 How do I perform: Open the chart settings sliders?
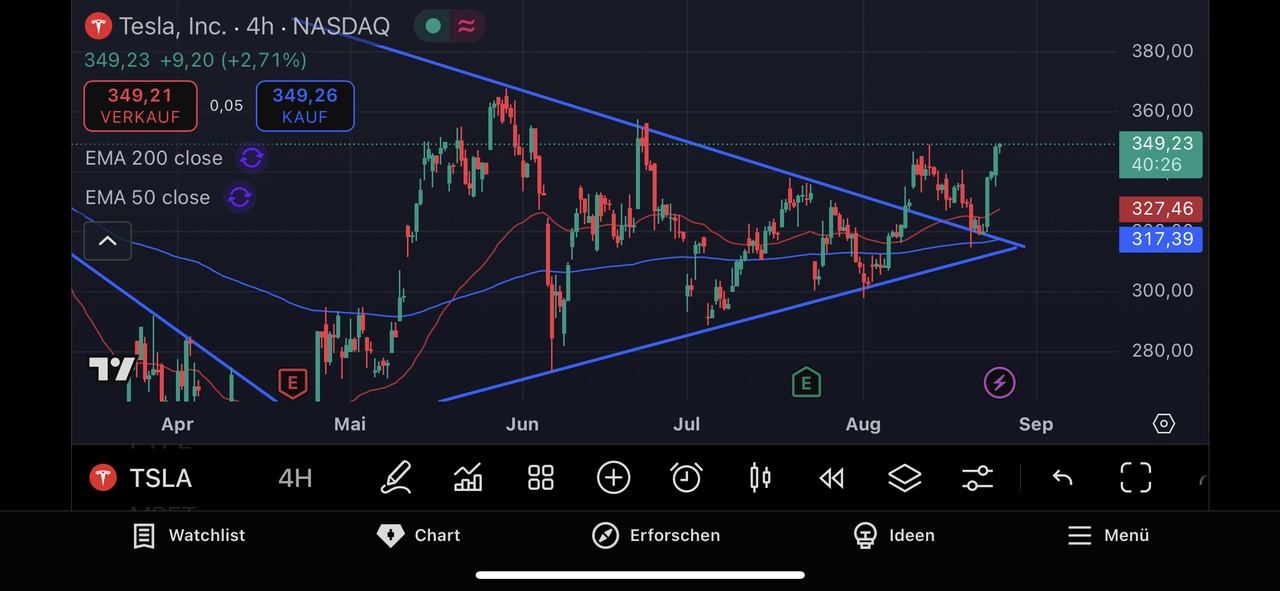coord(978,478)
